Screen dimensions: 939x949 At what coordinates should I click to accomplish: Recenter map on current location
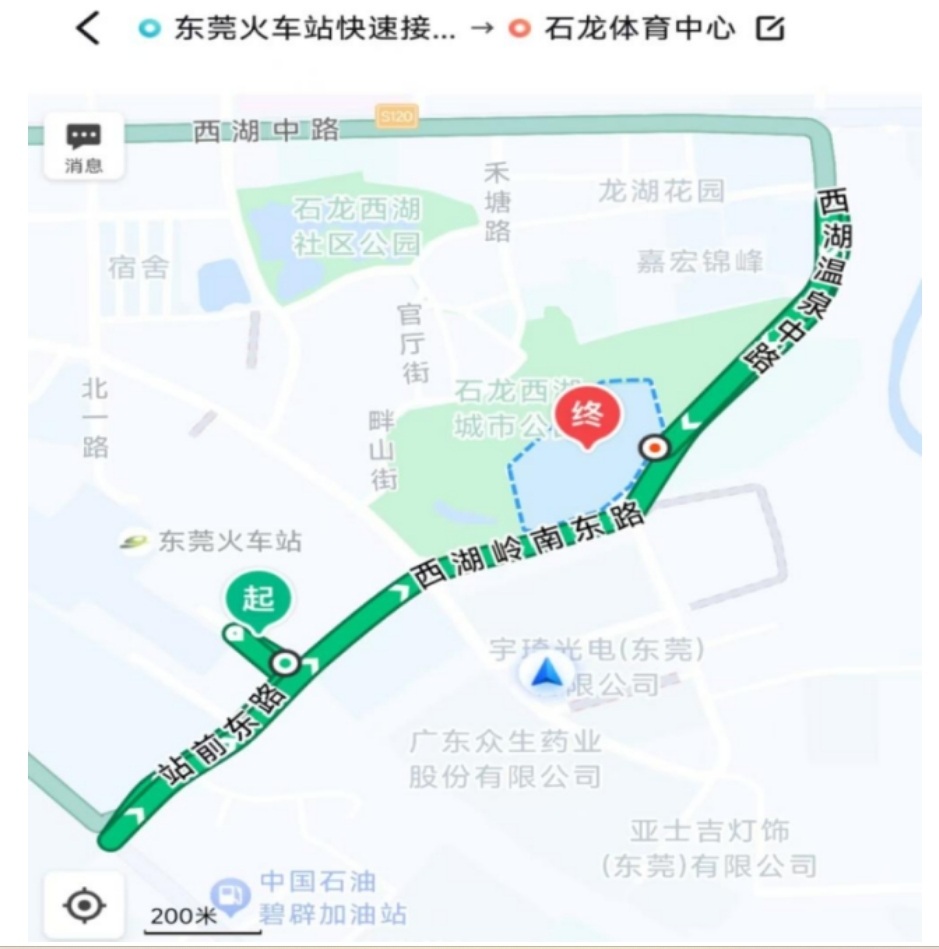tap(84, 905)
